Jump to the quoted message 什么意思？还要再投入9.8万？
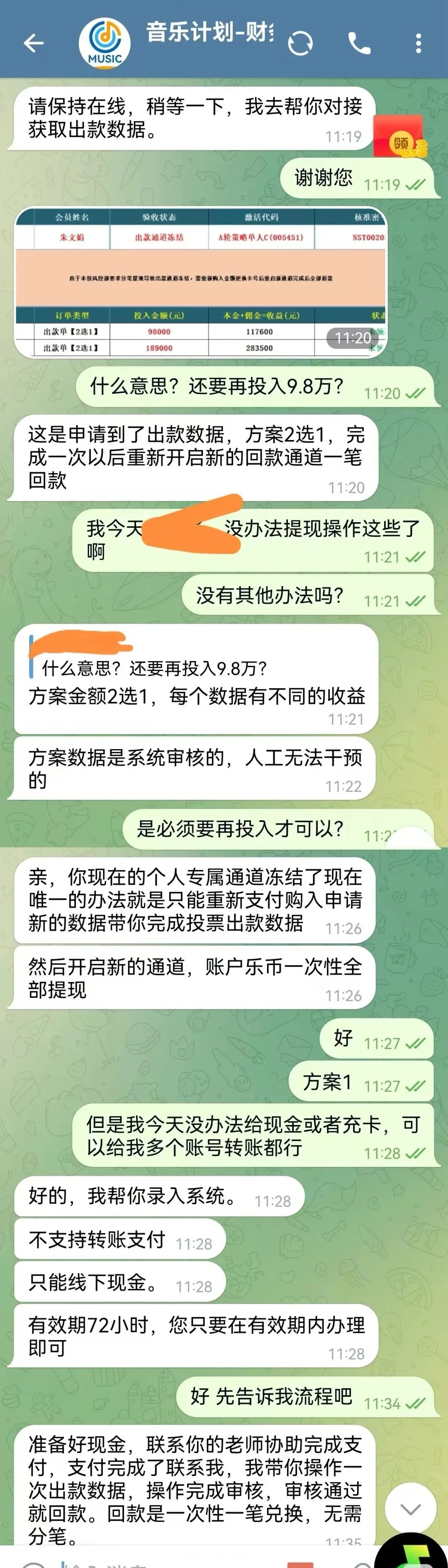Screen dimensions: 448x1568 [x=155, y=668]
